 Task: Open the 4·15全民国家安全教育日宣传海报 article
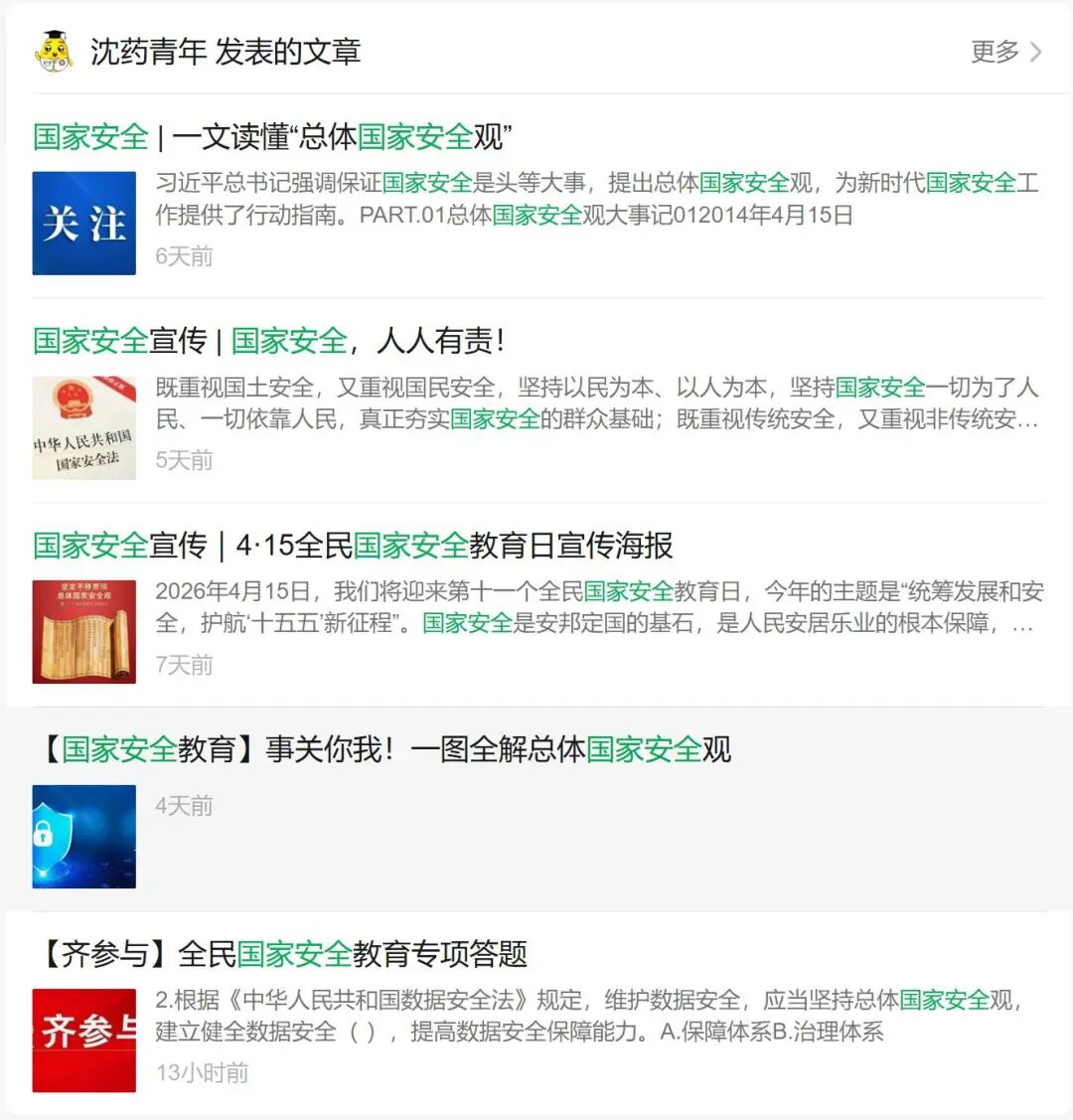(x=353, y=546)
